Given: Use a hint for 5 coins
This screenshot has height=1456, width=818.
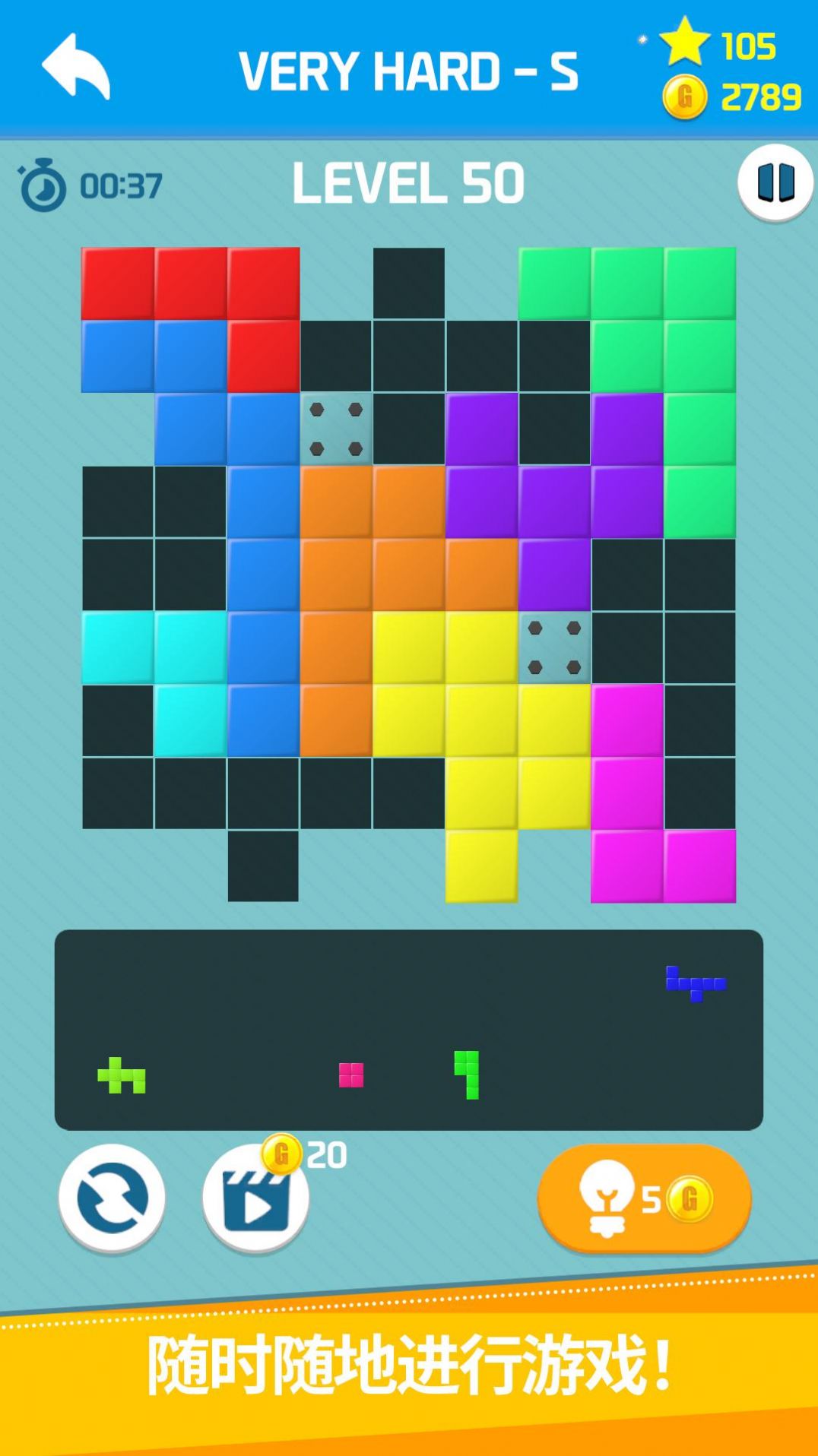Looking at the screenshot, I should (x=643, y=1198).
